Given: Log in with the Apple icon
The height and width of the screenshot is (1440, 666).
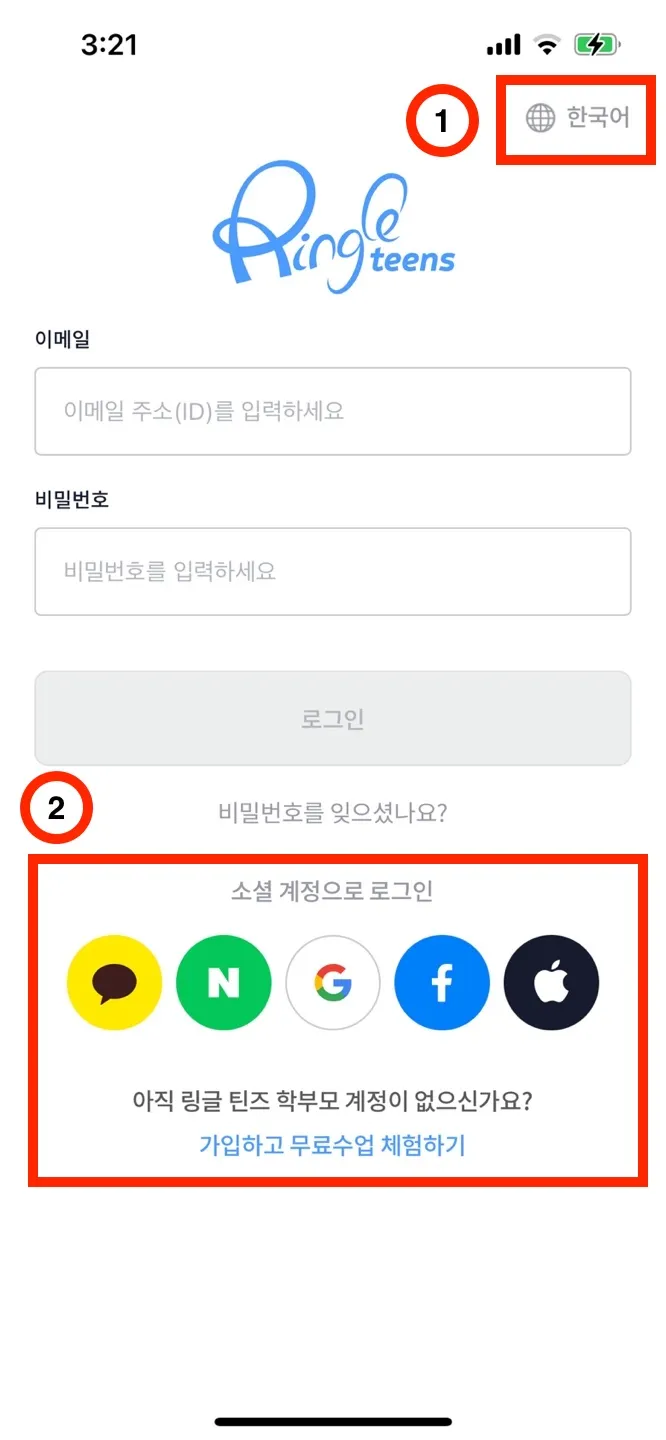Looking at the screenshot, I should (551, 983).
